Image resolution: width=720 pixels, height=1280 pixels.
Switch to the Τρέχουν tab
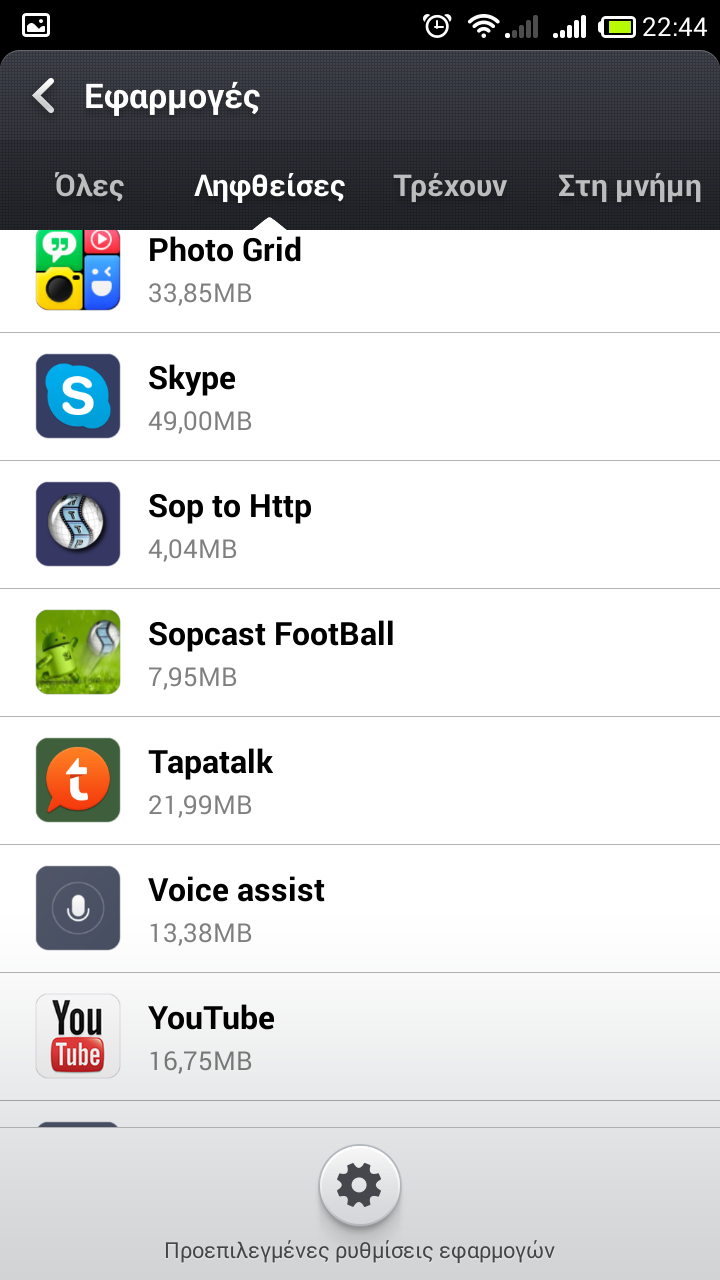450,186
